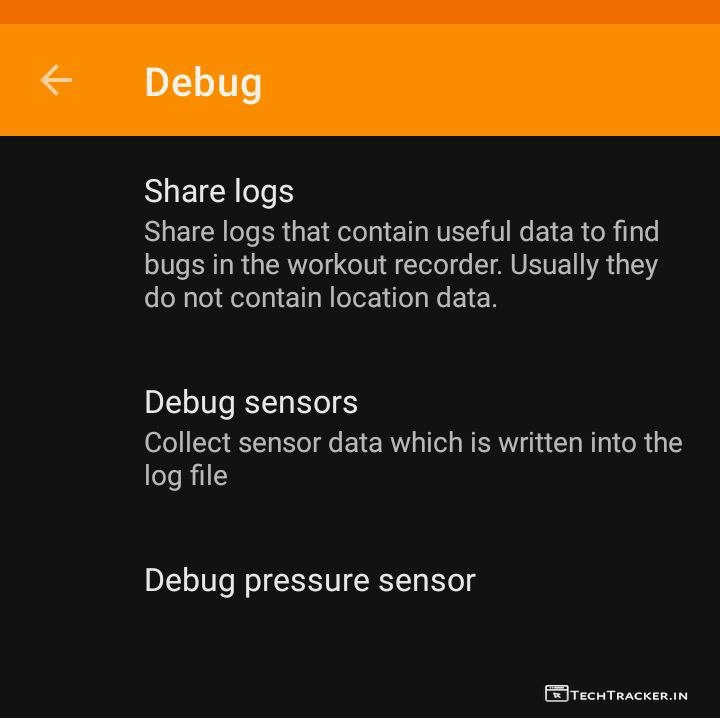Go back from the Debug screen
The height and width of the screenshot is (718, 720).
56,81
